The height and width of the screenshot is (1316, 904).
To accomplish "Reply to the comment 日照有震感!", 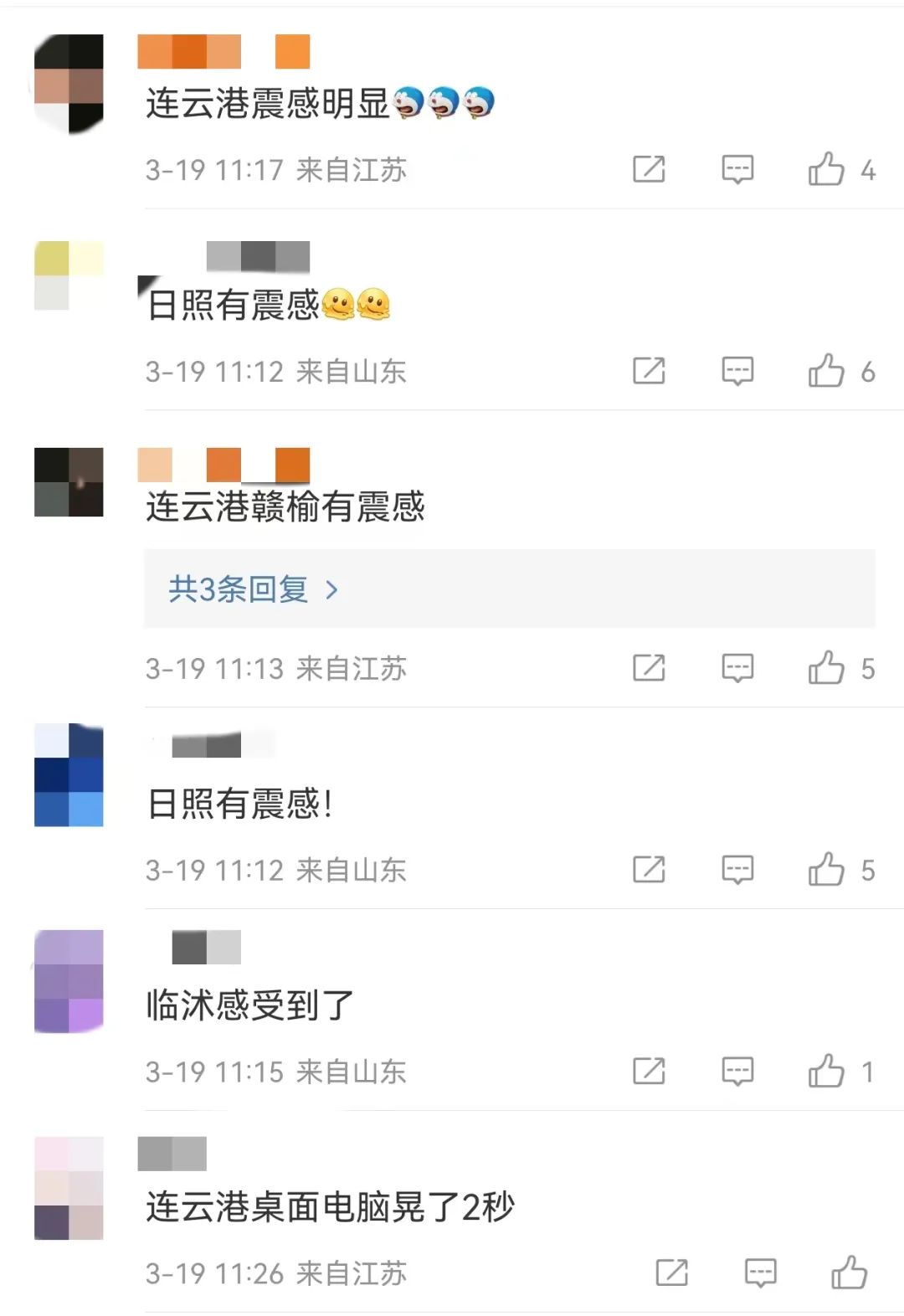I will [x=737, y=870].
